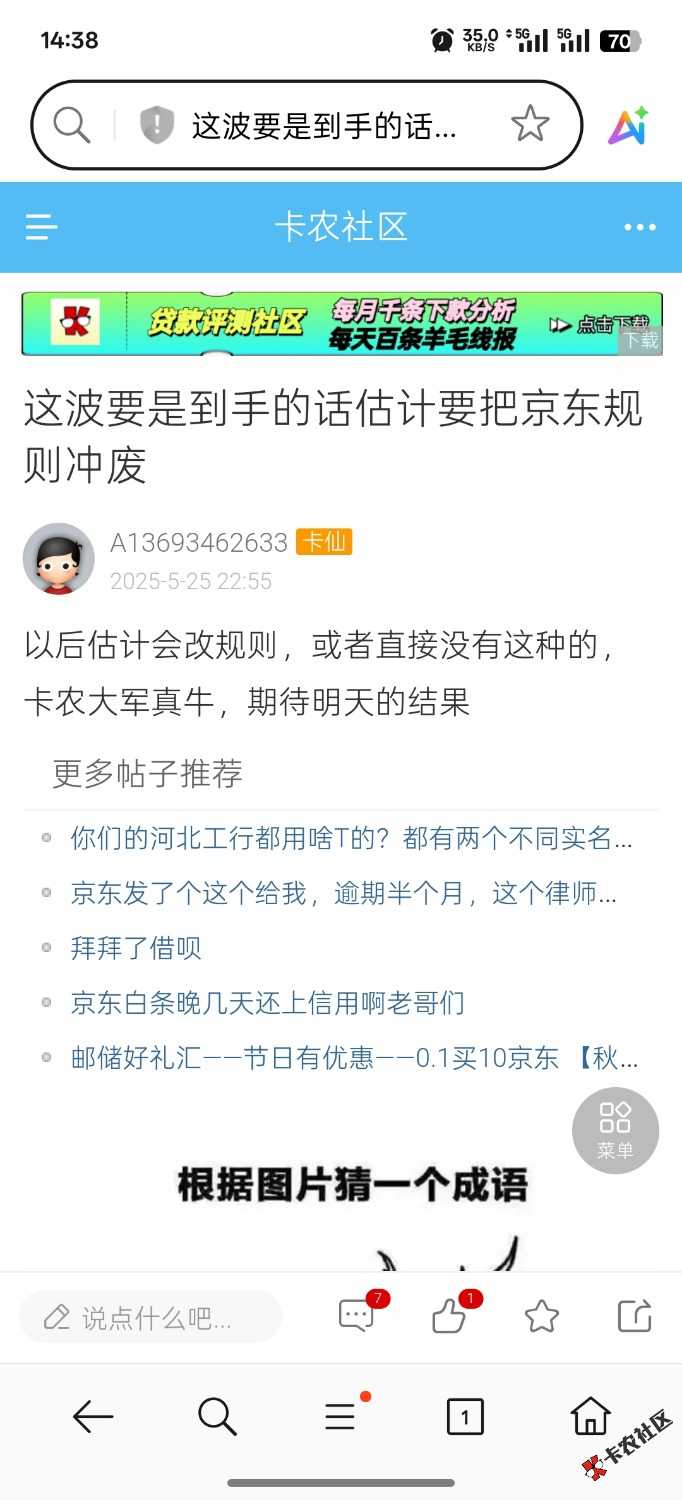
Task: Favorite this post using the star
Action: [x=542, y=1316]
